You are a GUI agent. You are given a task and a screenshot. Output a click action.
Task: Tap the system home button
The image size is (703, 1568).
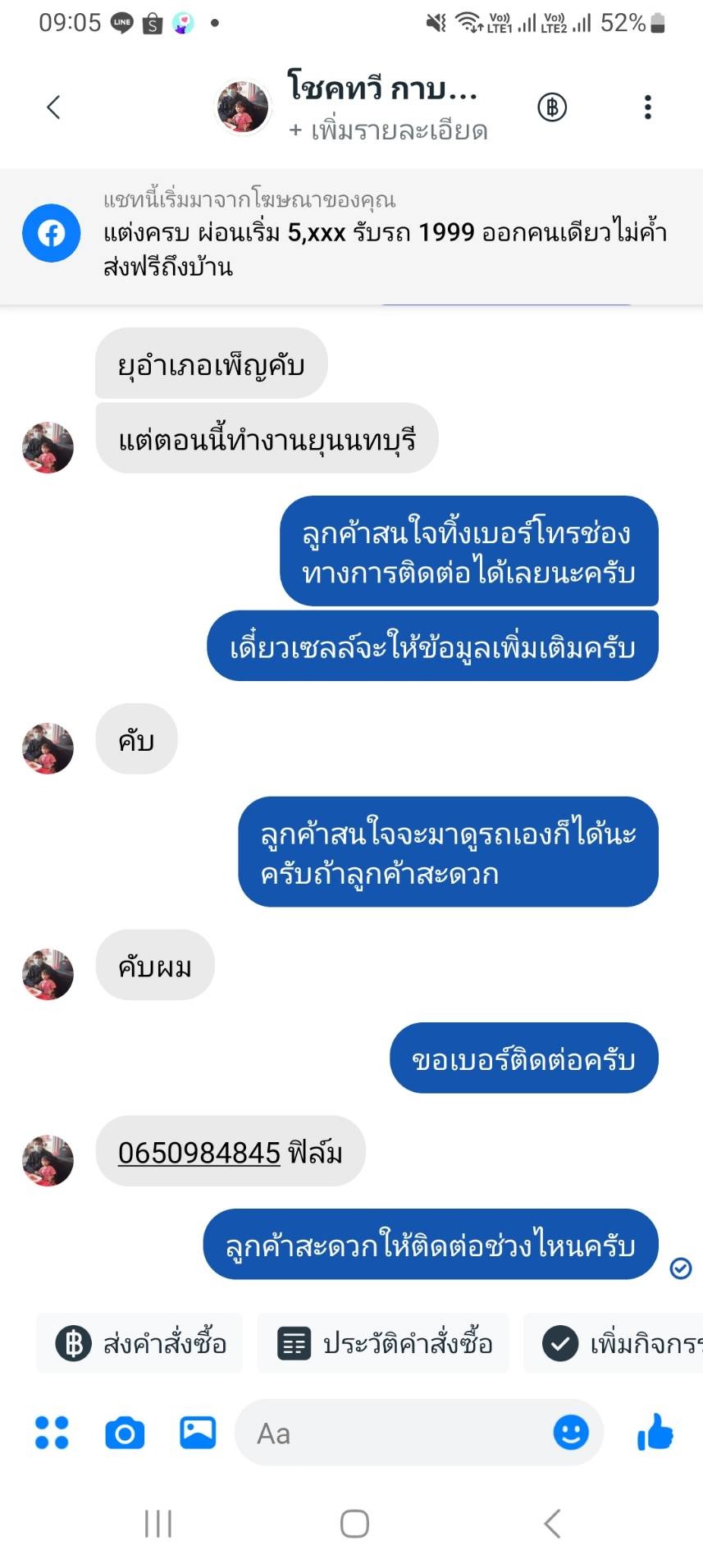(354, 1524)
